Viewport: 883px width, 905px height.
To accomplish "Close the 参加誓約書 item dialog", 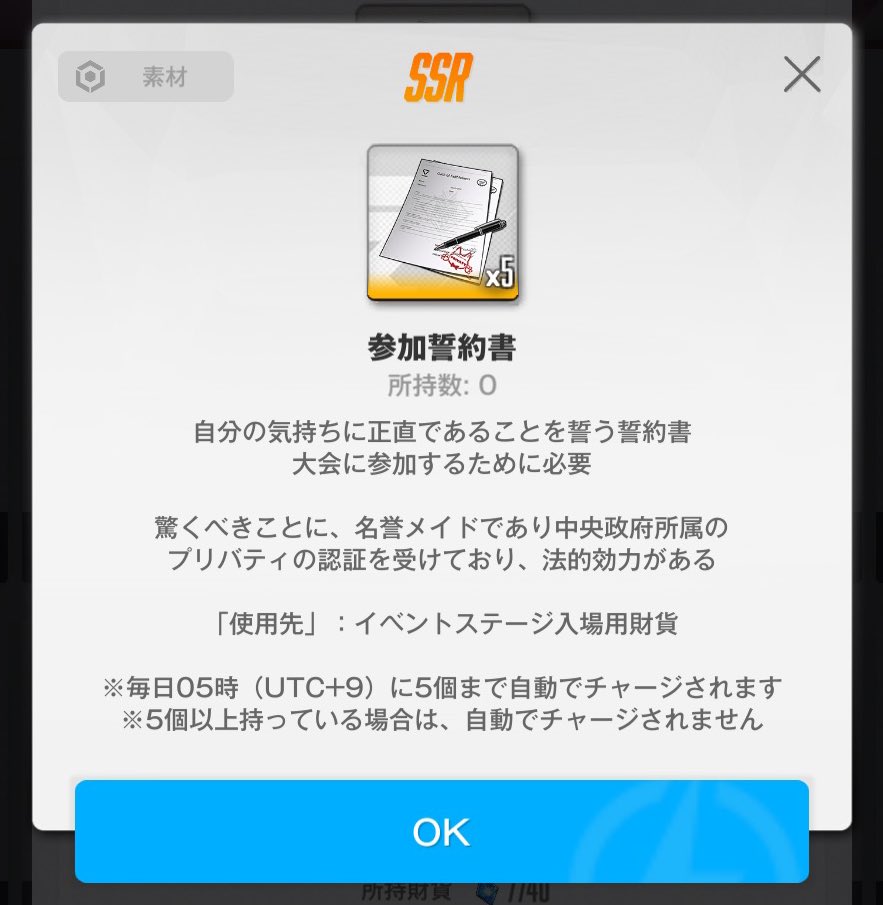I will [802, 75].
